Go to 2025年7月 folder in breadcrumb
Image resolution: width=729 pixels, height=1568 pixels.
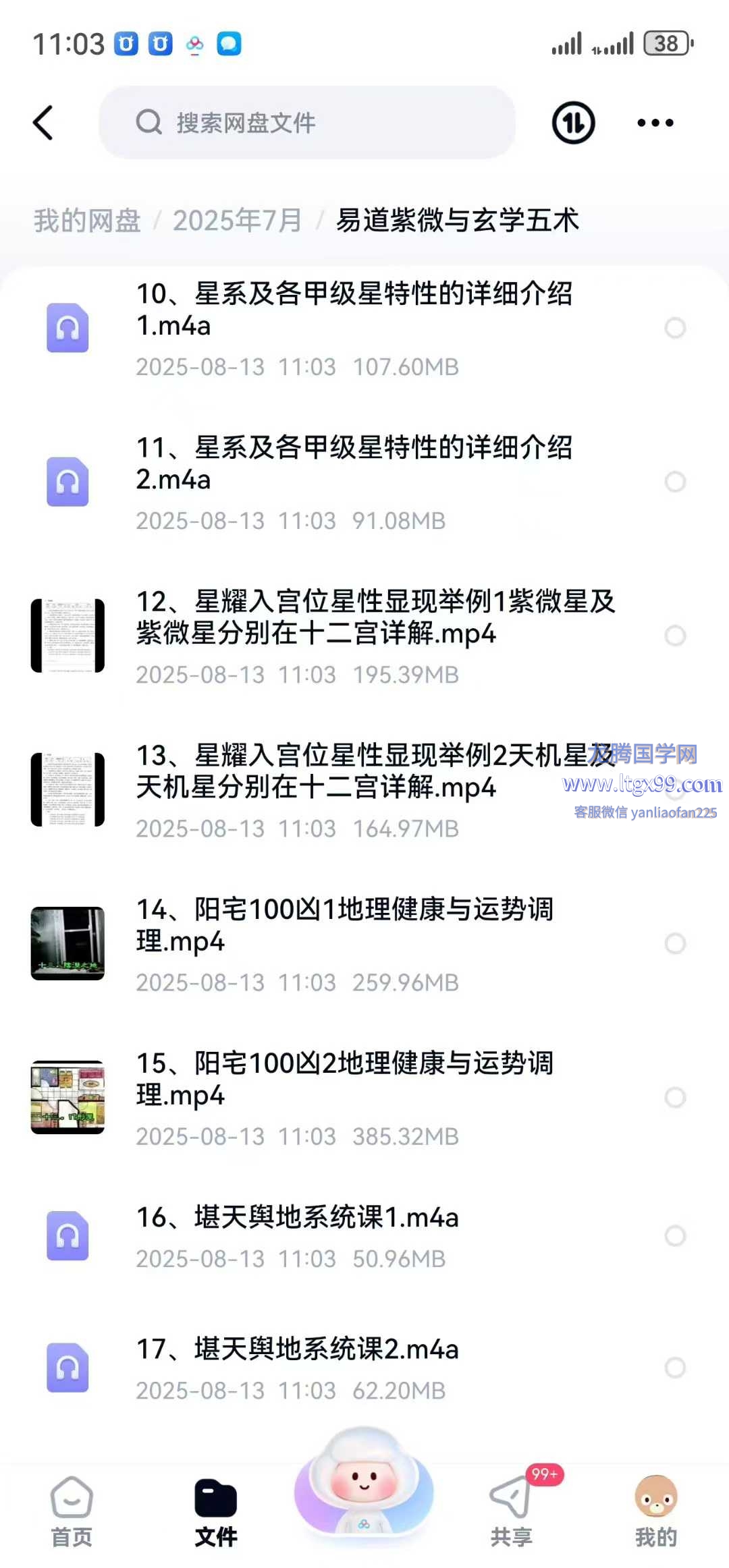[x=237, y=221]
